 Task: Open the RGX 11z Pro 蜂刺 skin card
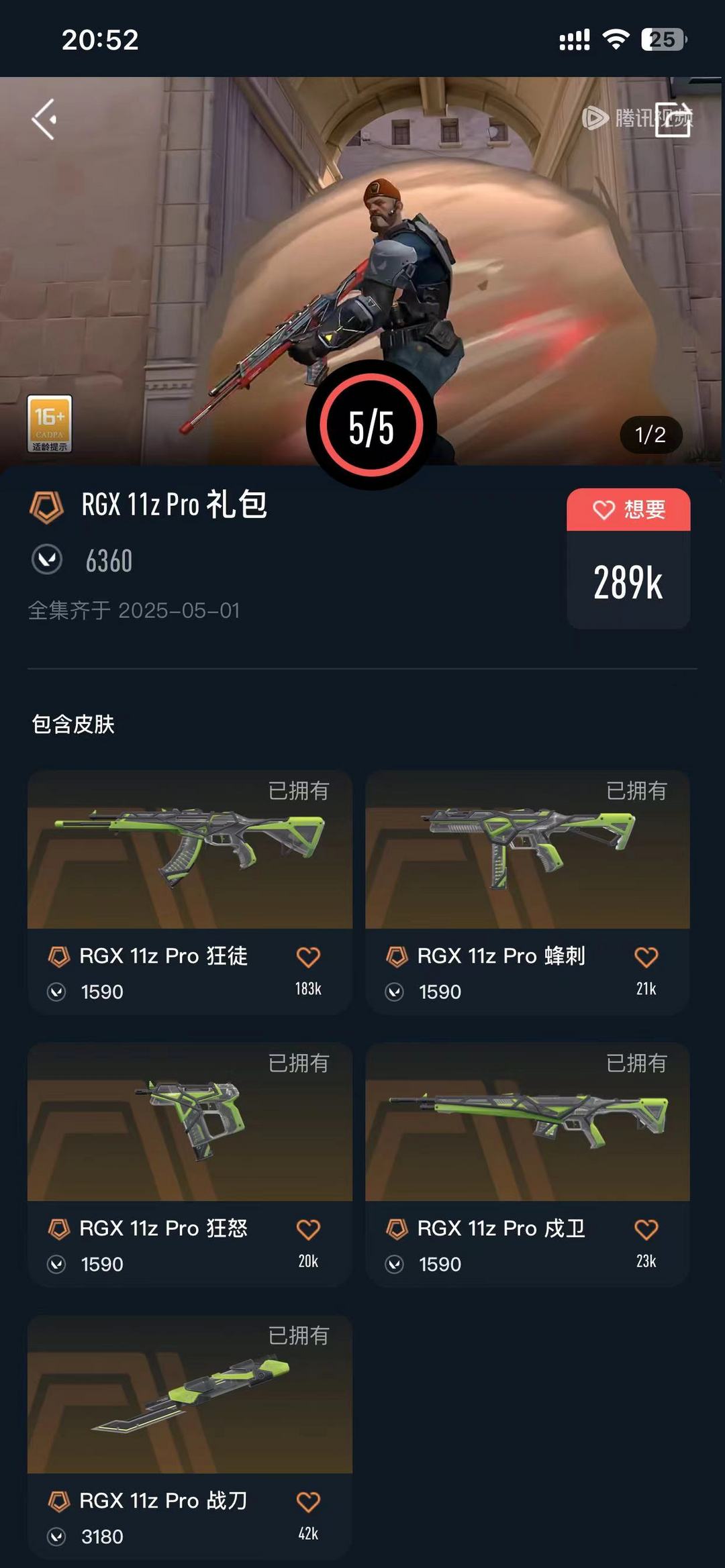[528, 892]
